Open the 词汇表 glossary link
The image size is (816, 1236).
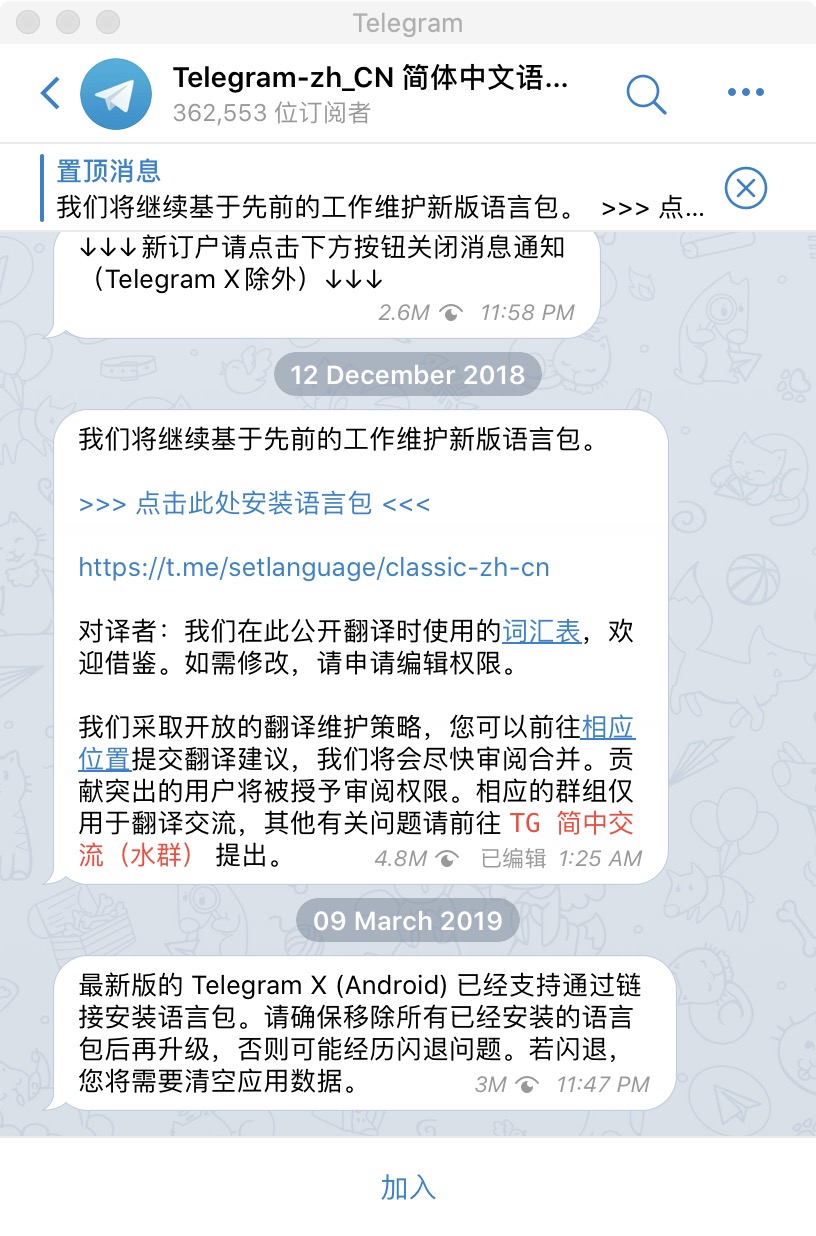point(541,631)
